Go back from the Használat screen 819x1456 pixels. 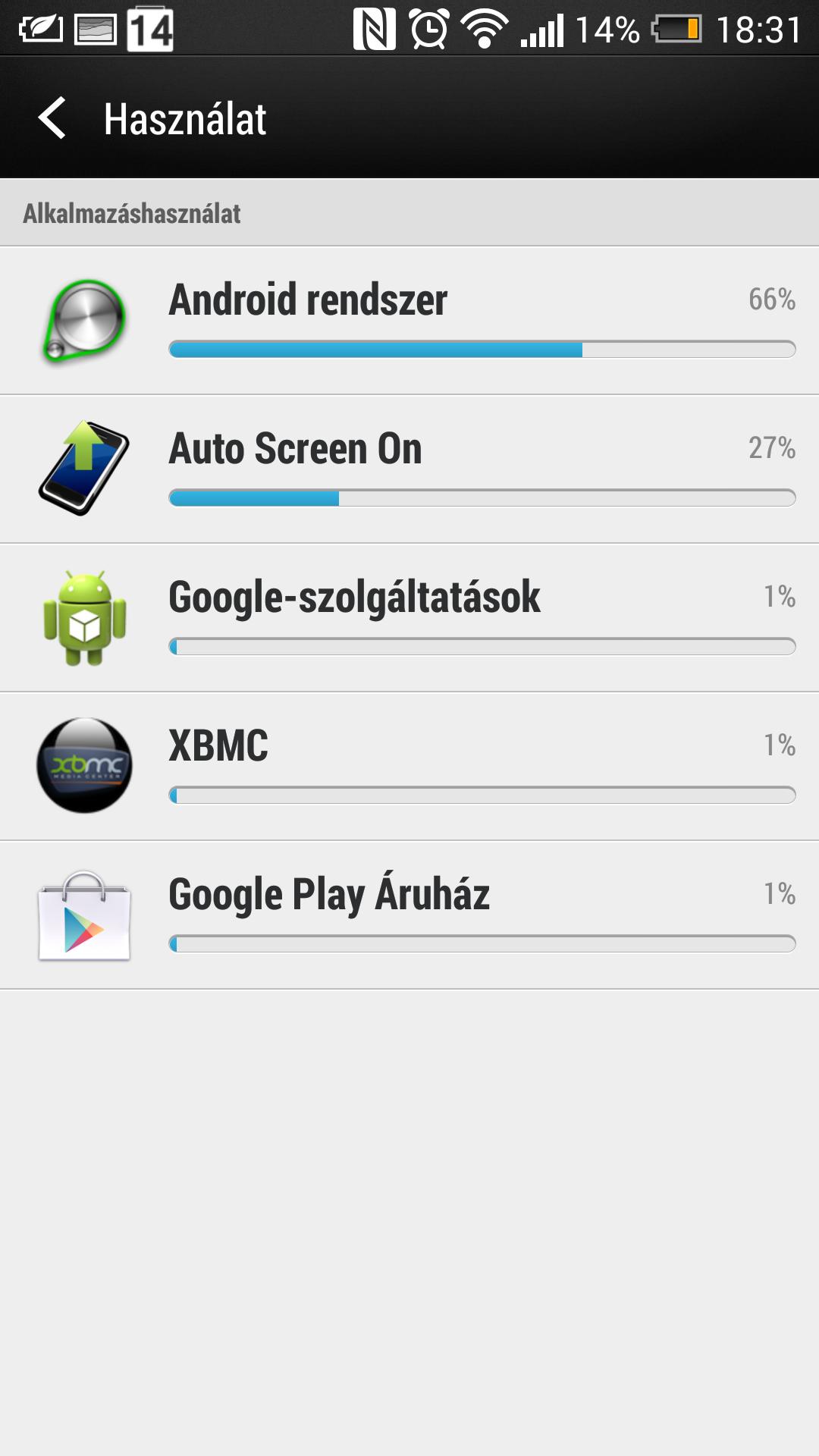tap(52, 118)
